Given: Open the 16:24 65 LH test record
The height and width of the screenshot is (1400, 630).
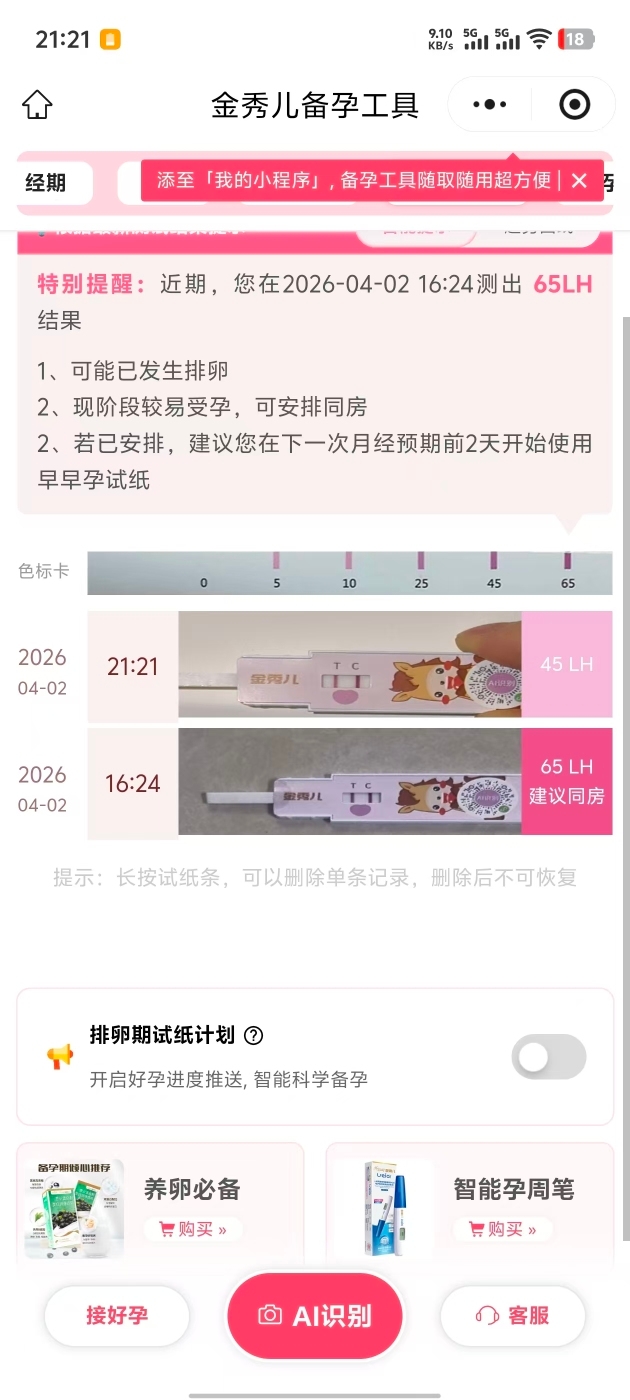Looking at the screenshot, I should 350,782.
